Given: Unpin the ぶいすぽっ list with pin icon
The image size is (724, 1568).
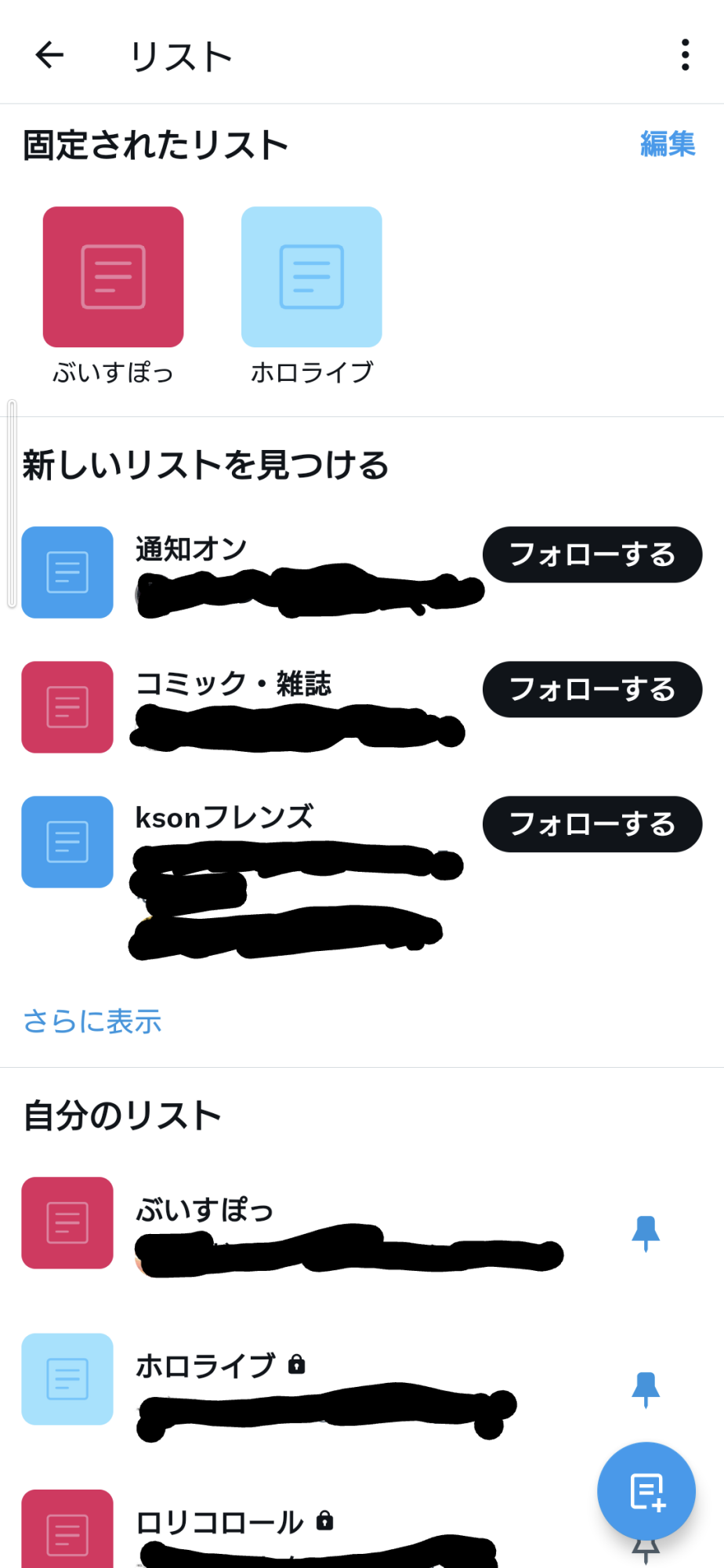Looking at the screenshot, I should point(646,1233).
